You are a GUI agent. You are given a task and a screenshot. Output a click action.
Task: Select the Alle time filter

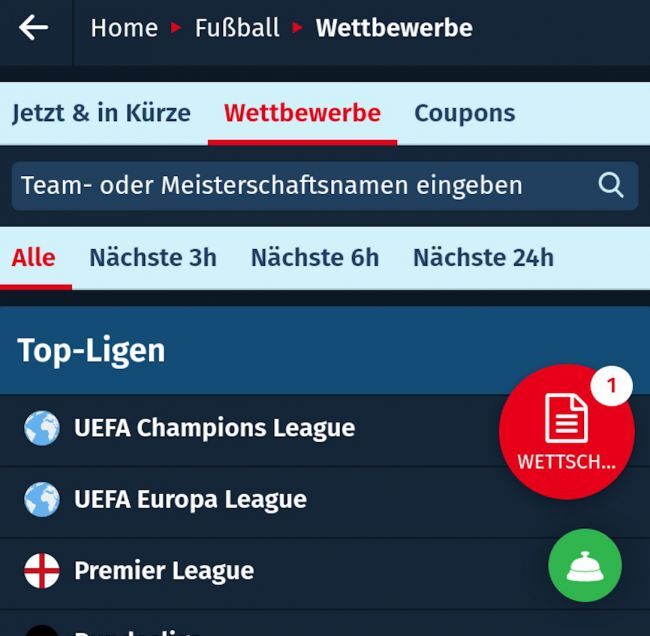click(x=34, y=258)
